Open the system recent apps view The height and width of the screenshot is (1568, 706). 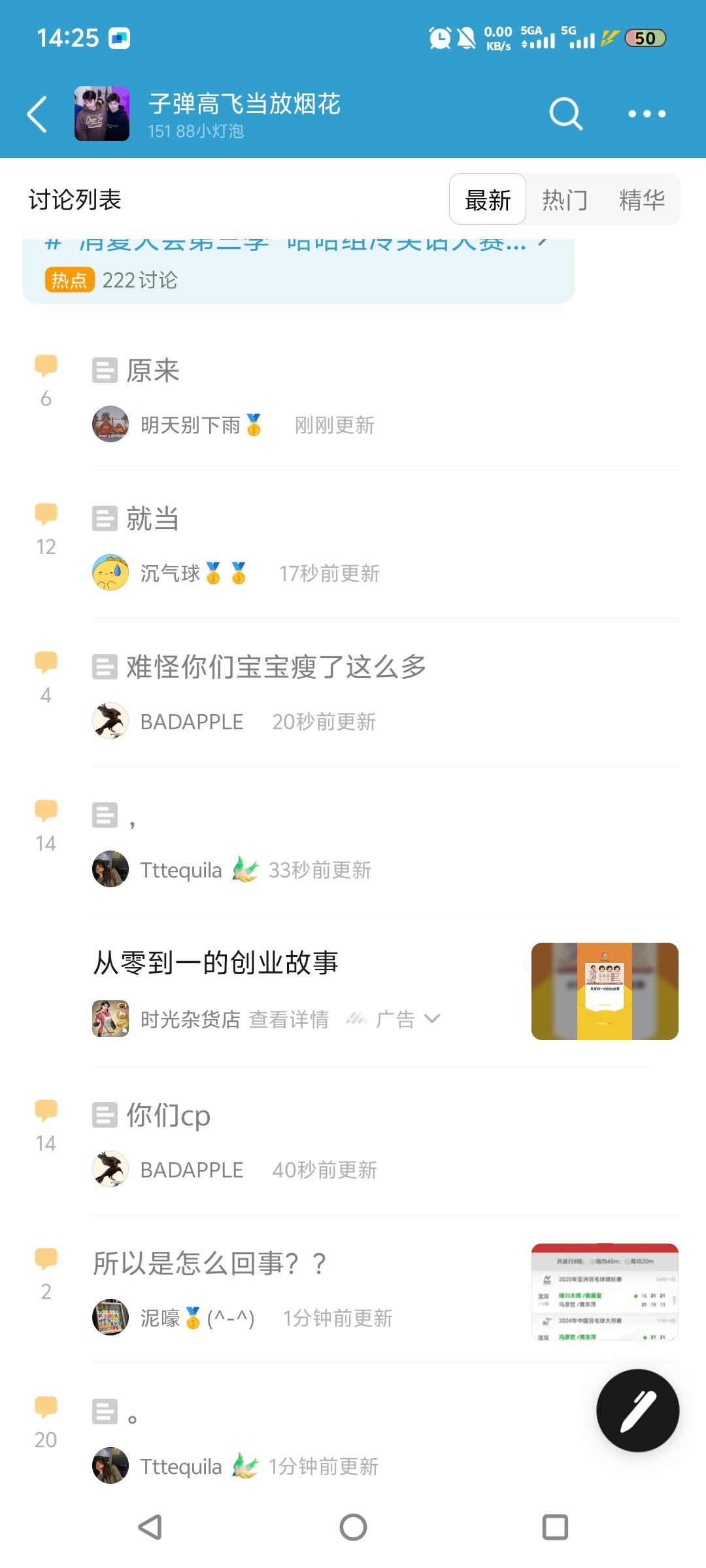pos(555,1527)
